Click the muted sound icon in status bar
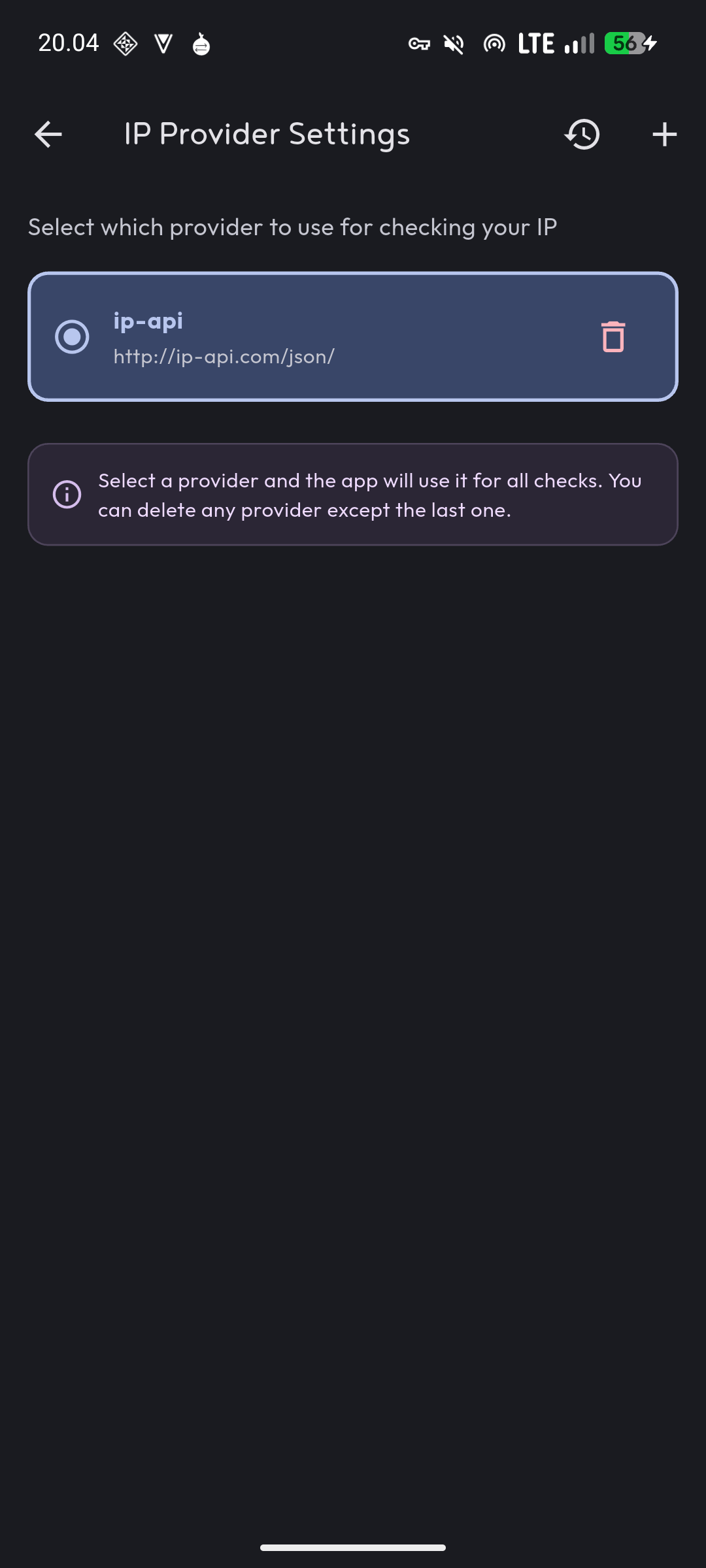This screenshot has height=1568, width=706. (x=454, y=43)
